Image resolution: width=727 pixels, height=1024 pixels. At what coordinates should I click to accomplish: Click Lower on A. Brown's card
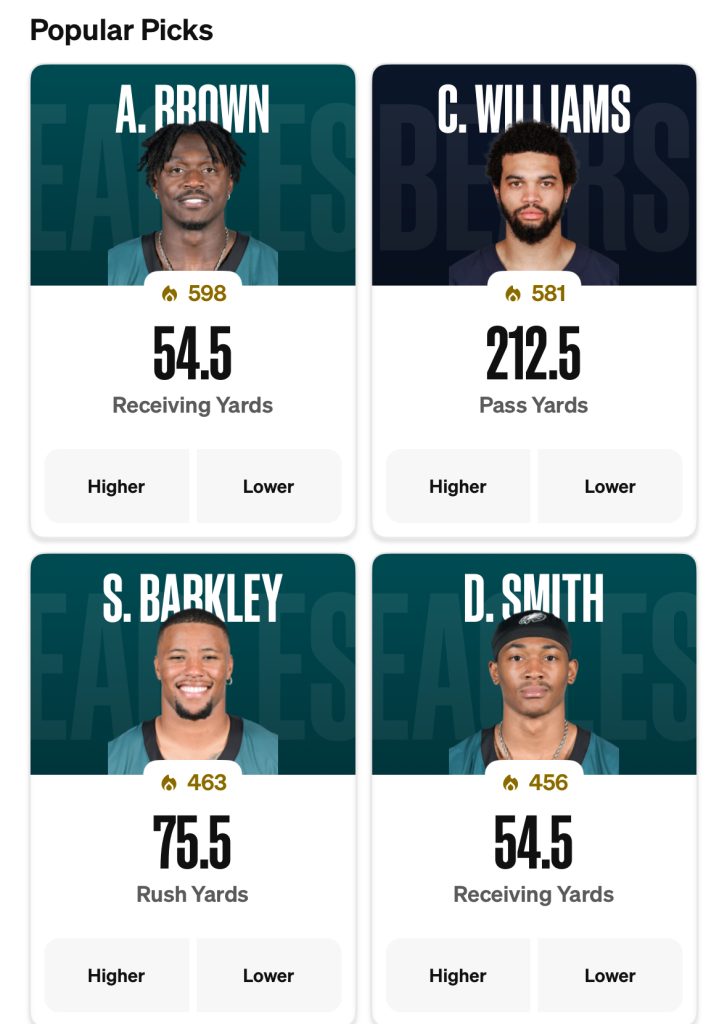[x=269, y=486]
